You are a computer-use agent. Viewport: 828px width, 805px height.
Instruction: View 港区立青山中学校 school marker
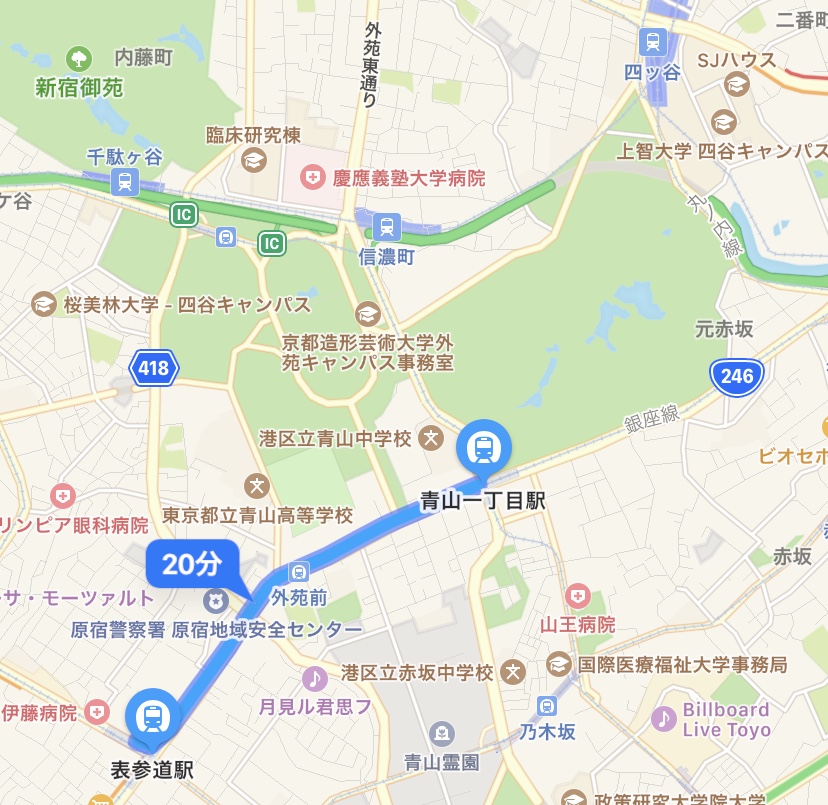432,437
